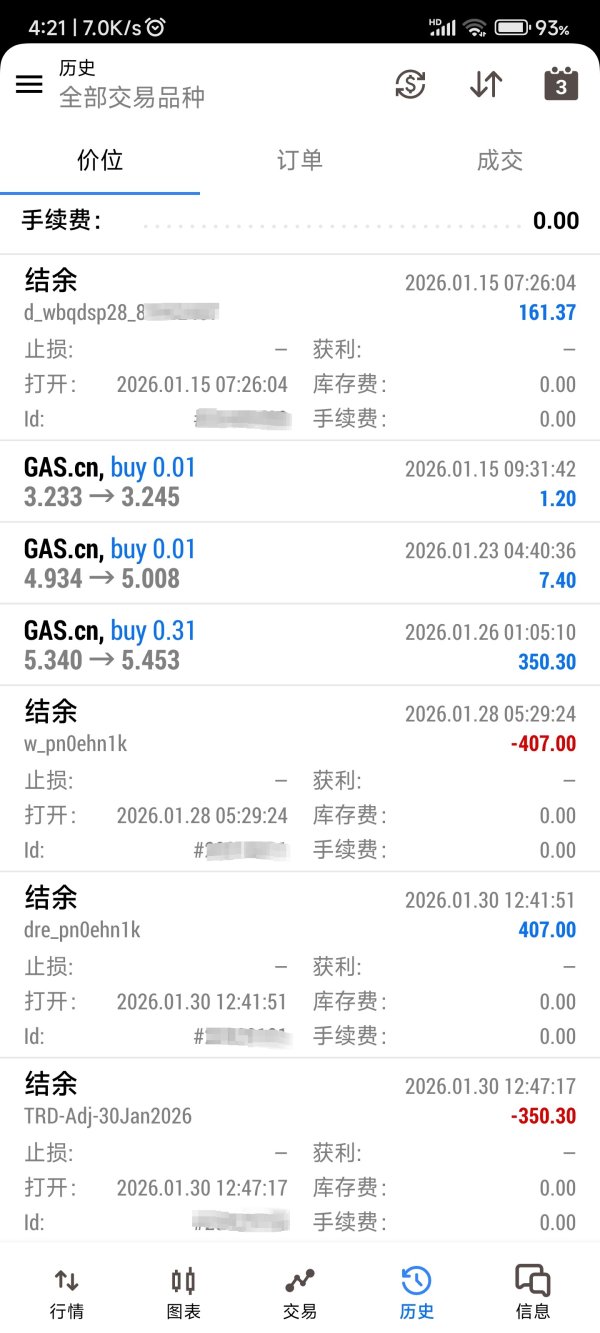
Task: Open the sort order arrows
Action: (x=486, y=85)
